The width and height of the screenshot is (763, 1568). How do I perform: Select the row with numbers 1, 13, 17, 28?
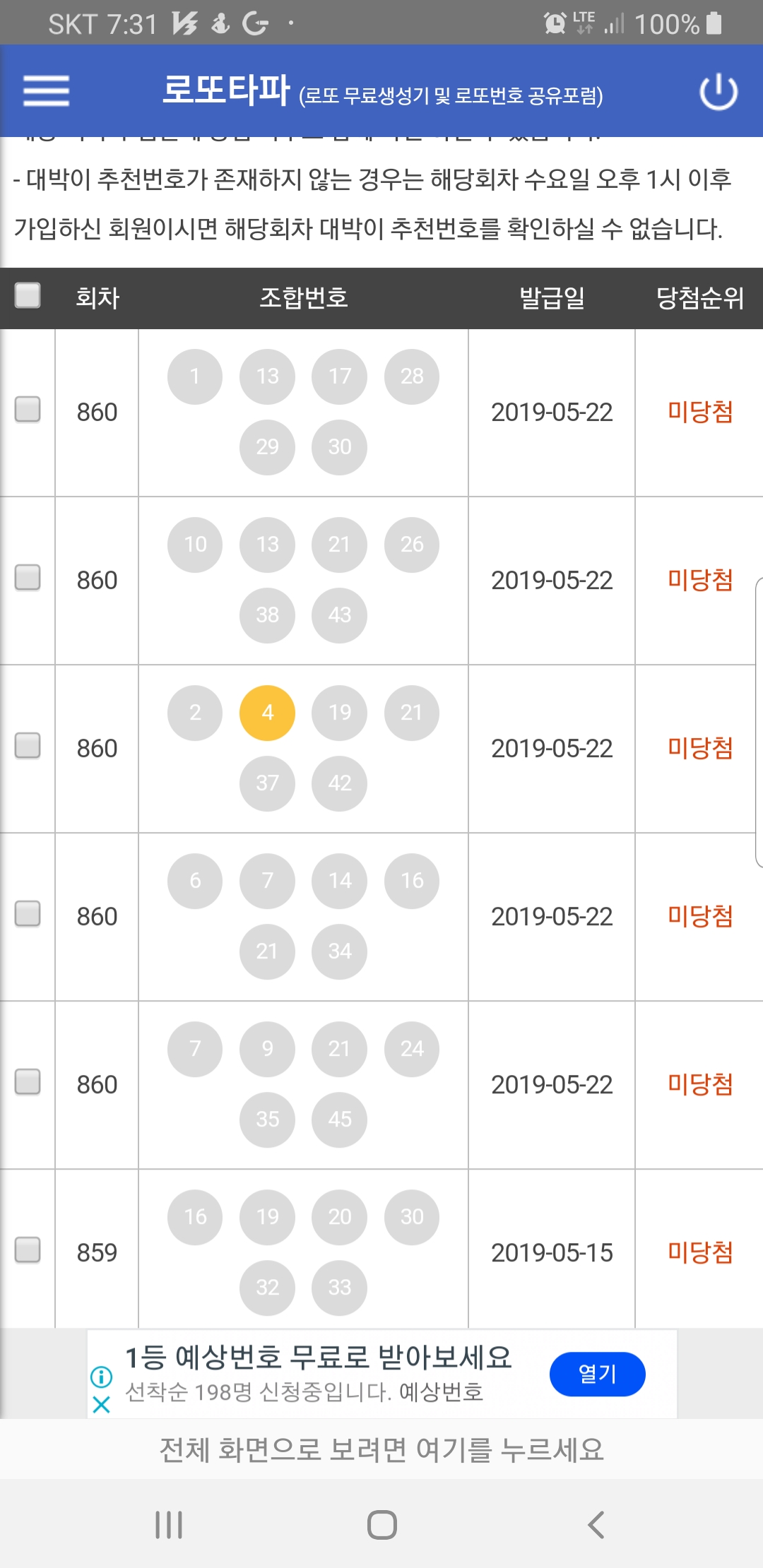tap(28, 409)
